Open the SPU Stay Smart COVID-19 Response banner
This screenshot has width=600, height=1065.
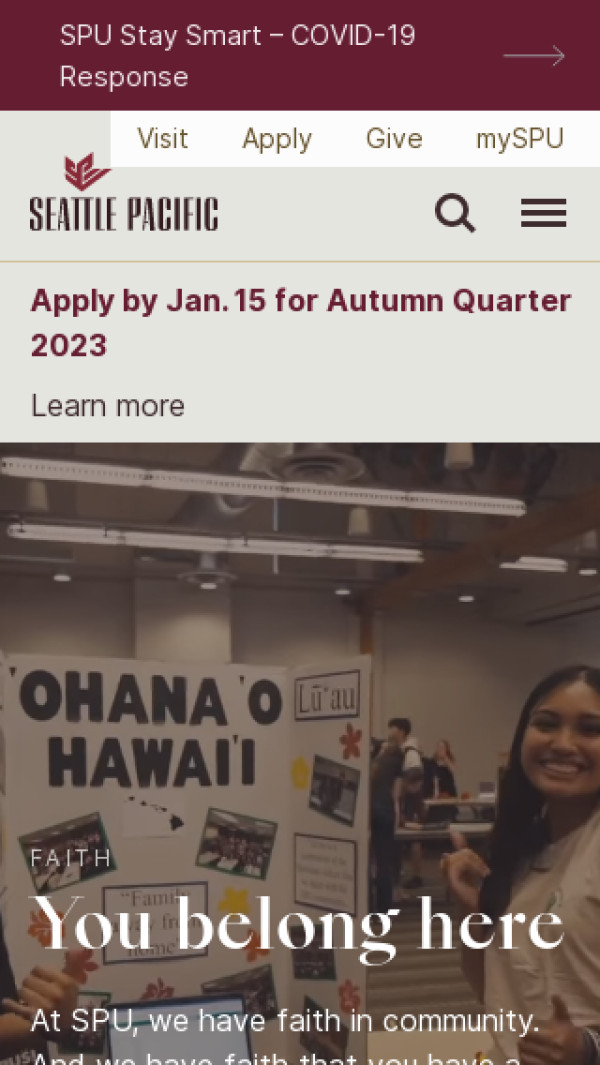(x=300, y=56)
